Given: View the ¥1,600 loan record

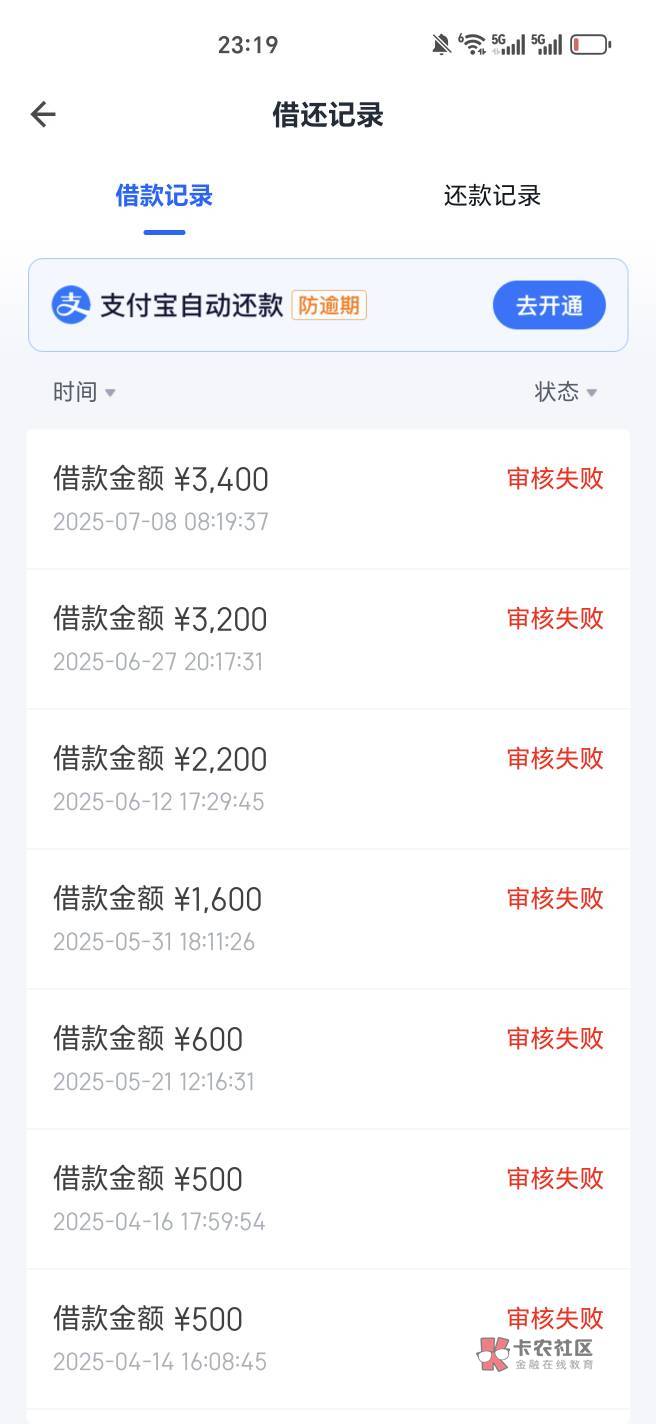Looking at the screenshot, I should tap(328, 919).
